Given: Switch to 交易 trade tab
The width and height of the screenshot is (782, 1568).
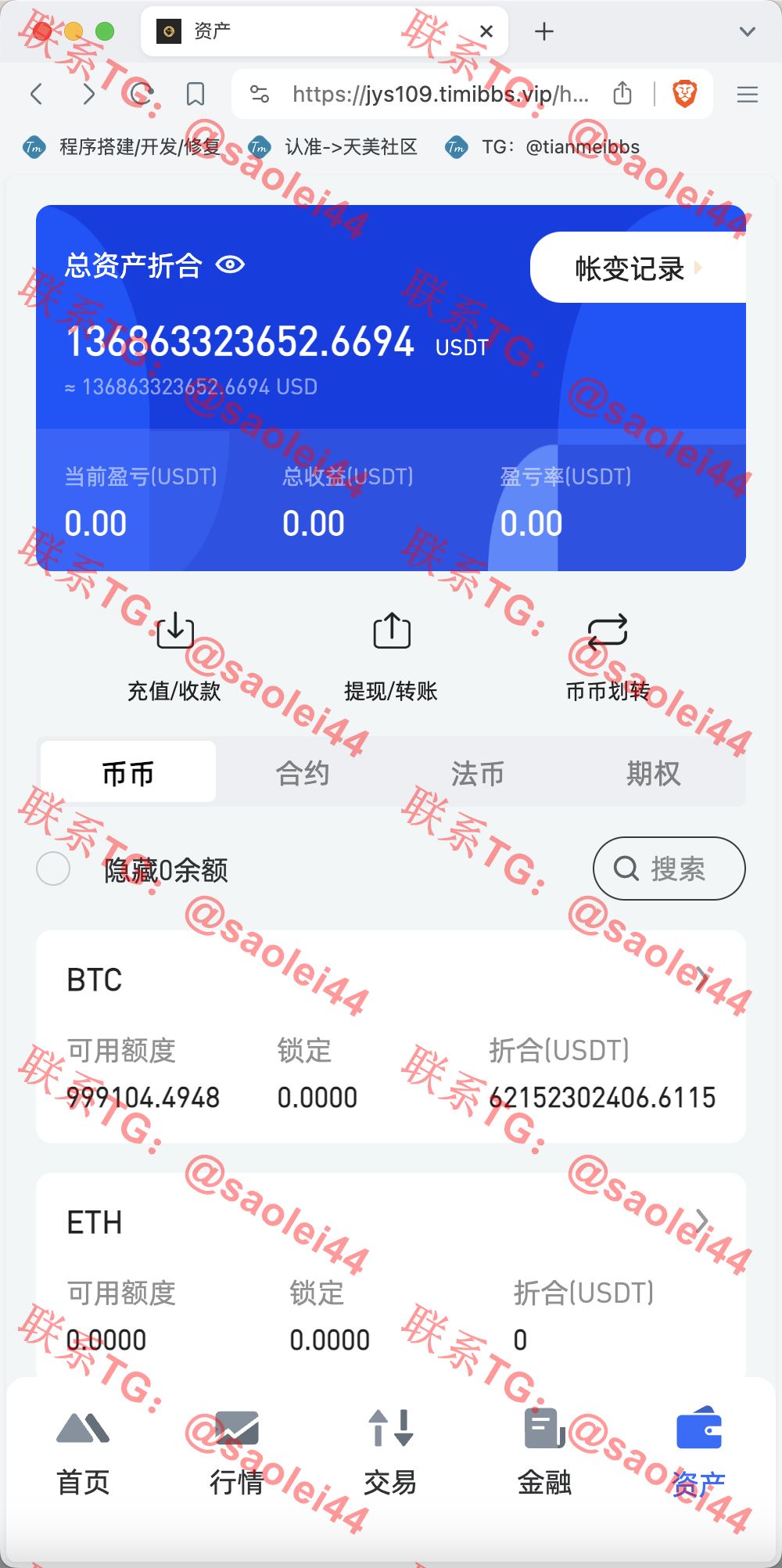Looking at the screenshot, I should pos(390,1453).
